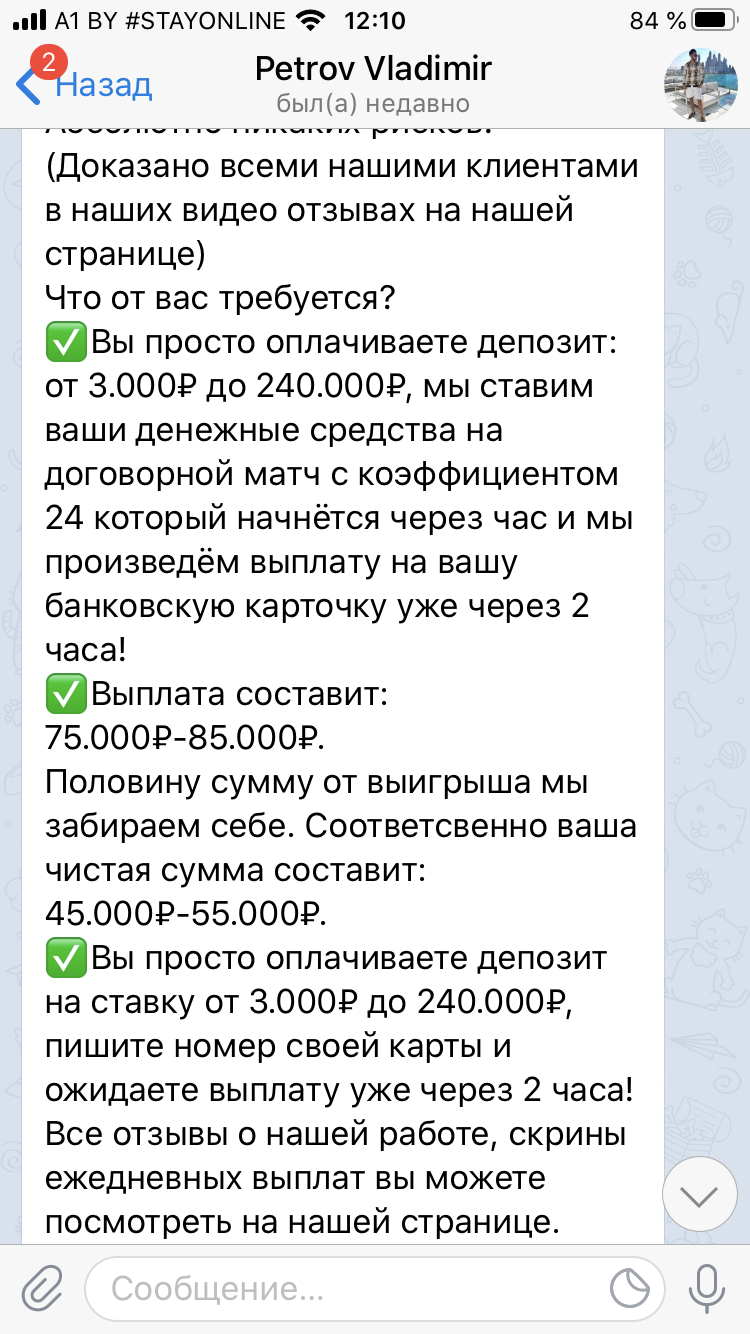Tap the paperclip attach icon
This screenshot has height=1334, width=750.
(43, 1288)
